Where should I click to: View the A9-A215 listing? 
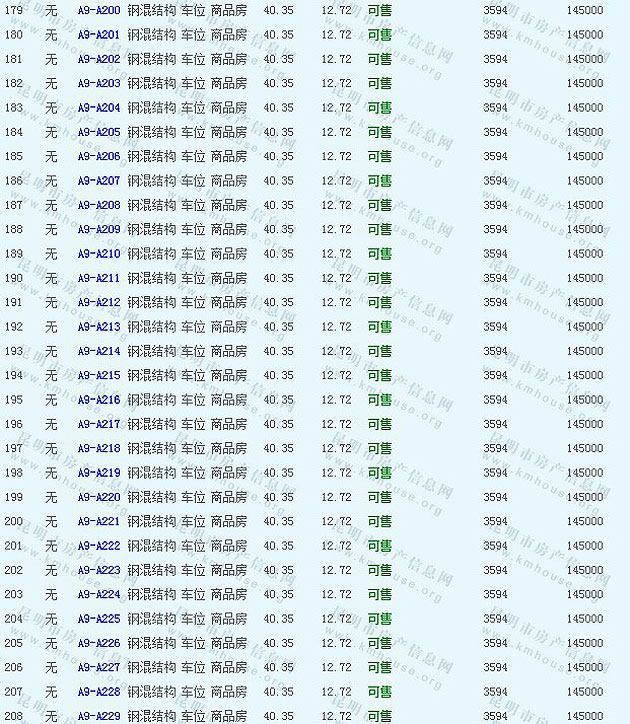tap(99, 376)
